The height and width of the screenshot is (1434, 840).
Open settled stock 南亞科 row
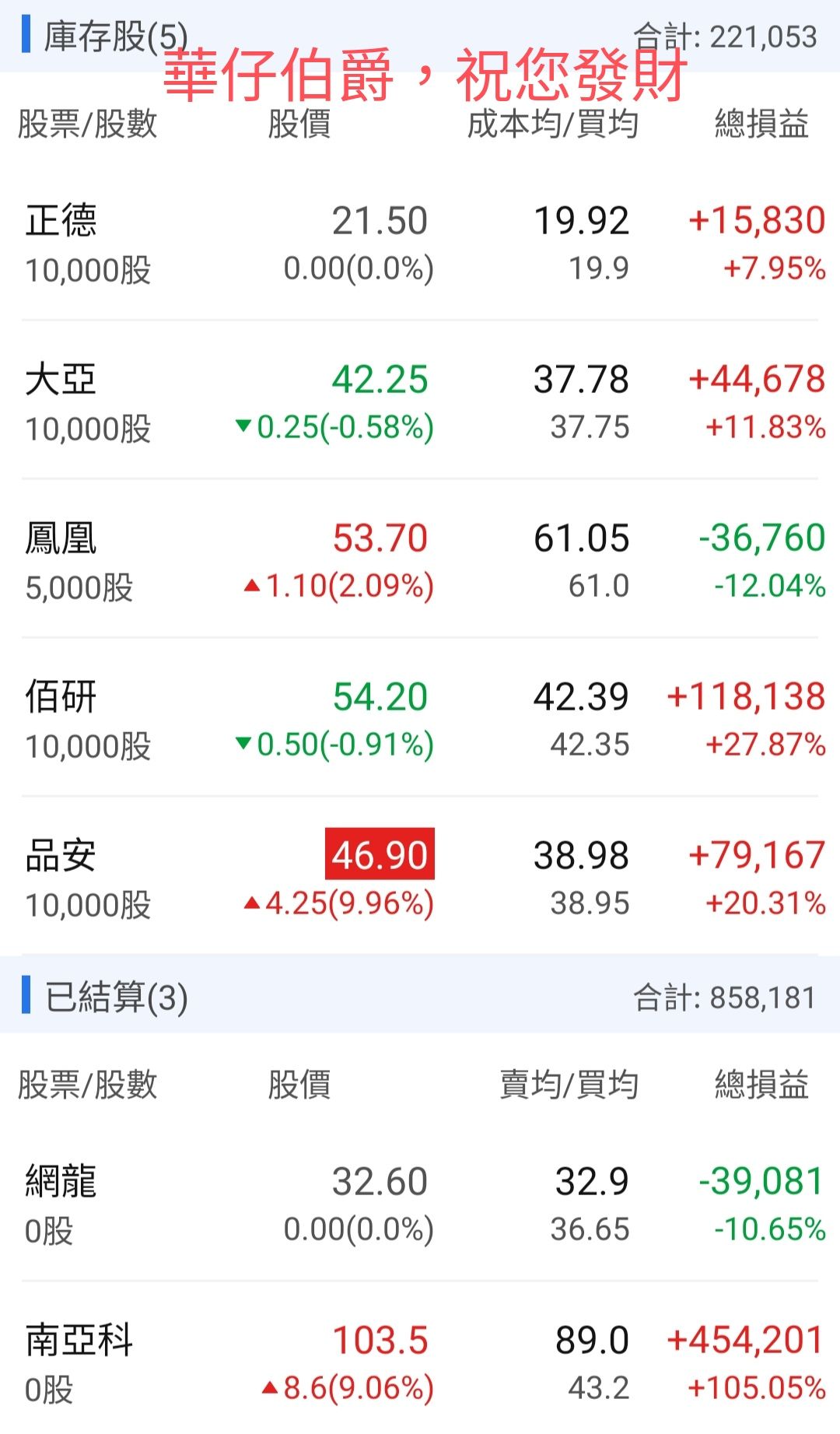420,1363
